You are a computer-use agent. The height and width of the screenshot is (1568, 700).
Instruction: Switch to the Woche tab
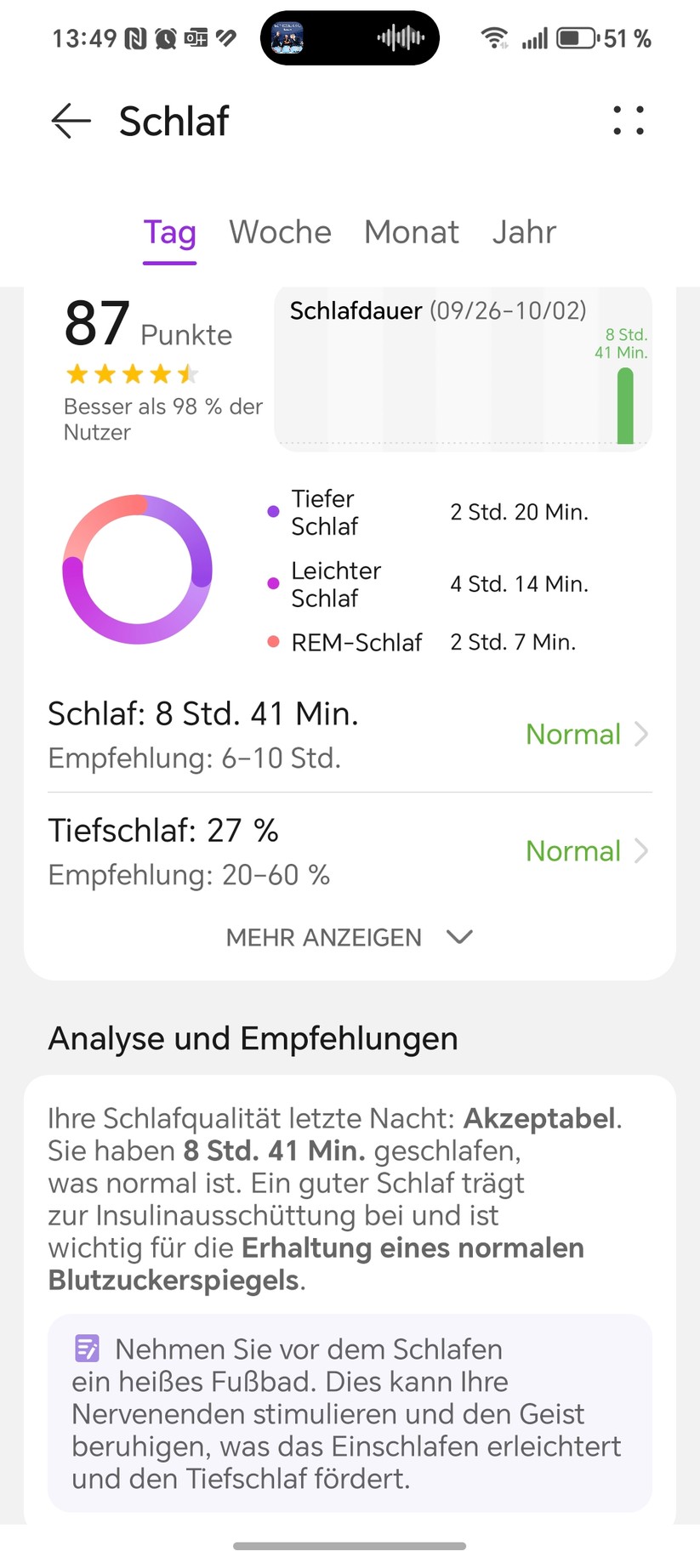pyautogui.click(x=280, y=232)
